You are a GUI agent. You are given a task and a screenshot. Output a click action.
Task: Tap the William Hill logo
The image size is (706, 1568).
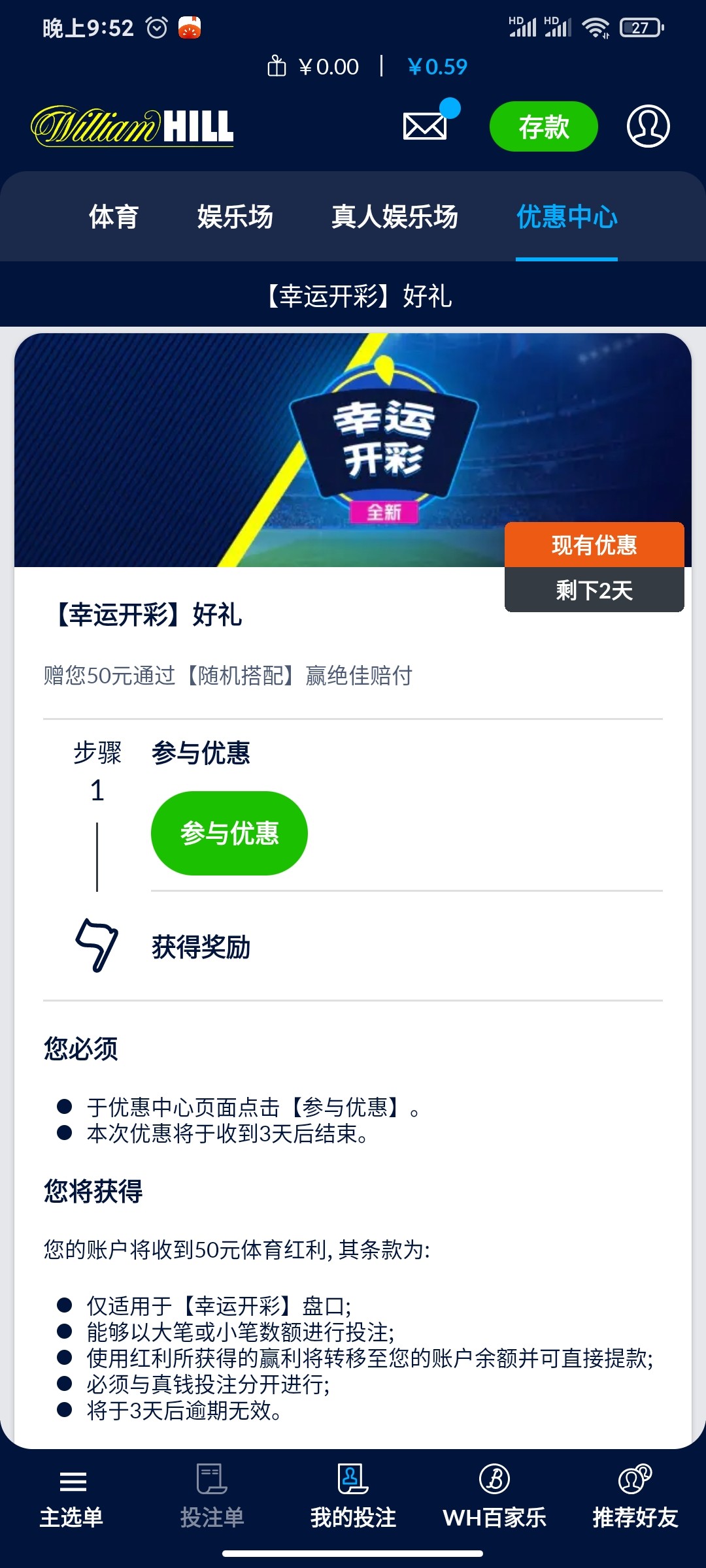tap(133, 126)
